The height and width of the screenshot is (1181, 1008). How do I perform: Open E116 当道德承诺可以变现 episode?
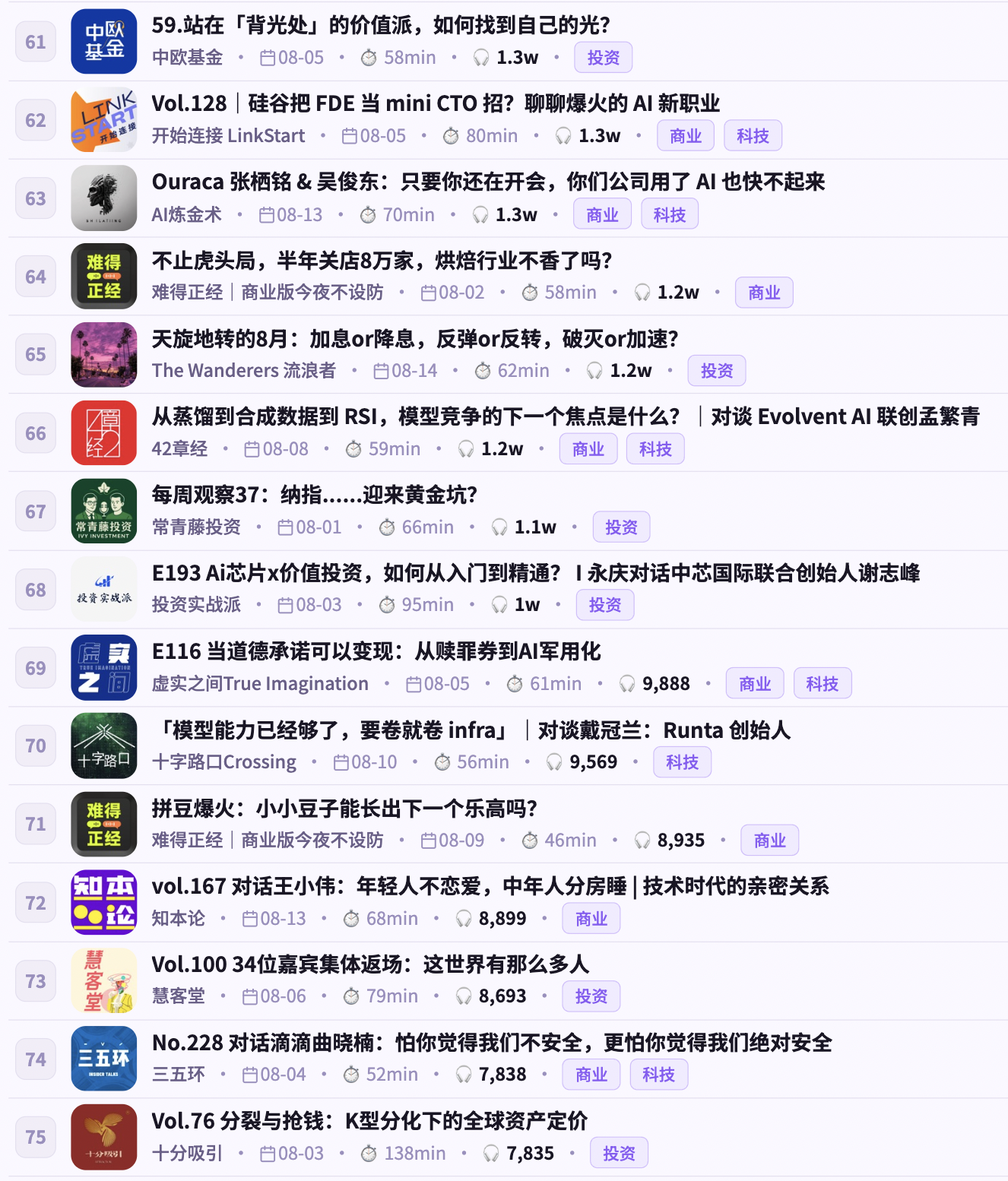pyautogui.click(x=376, y=651)
